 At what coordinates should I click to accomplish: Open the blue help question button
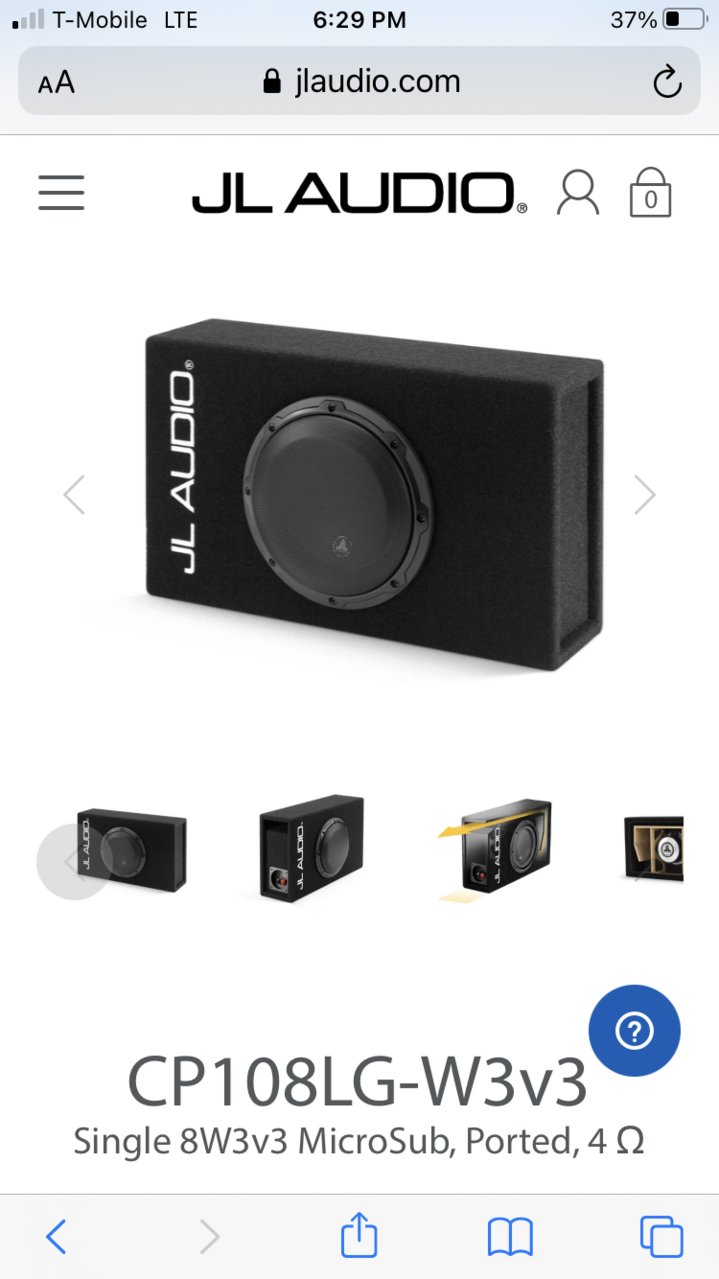tap(634, 1031)
